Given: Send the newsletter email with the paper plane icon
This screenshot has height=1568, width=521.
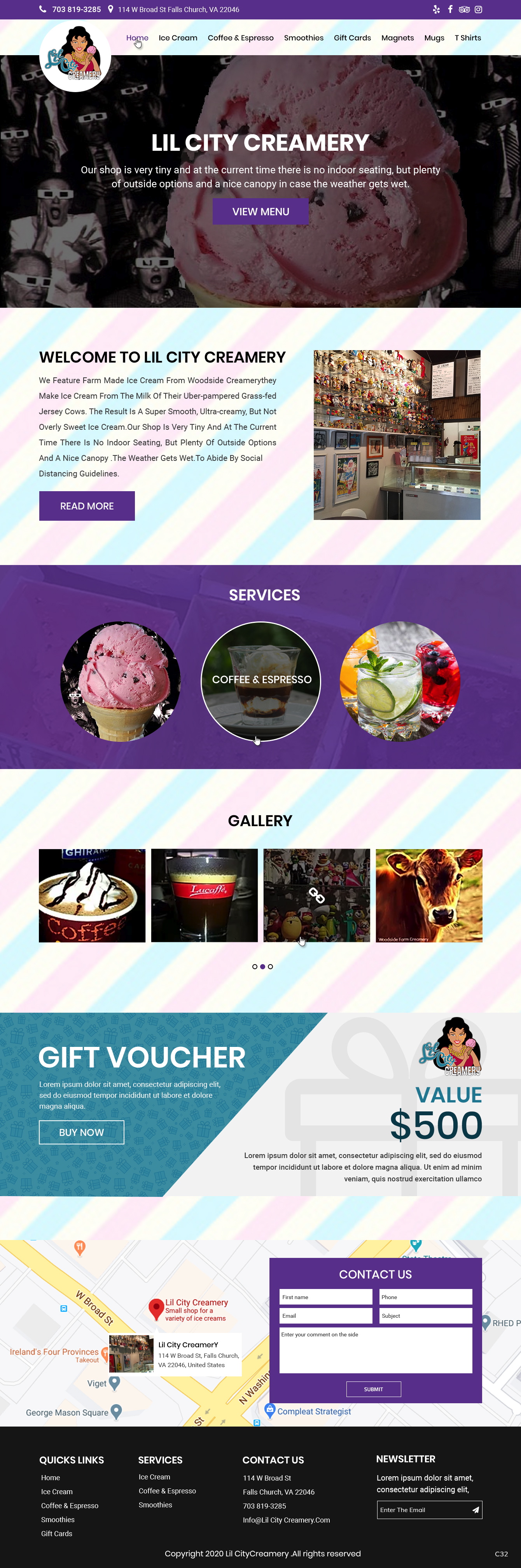Looking at the screenshot, I should point(475,1510).
